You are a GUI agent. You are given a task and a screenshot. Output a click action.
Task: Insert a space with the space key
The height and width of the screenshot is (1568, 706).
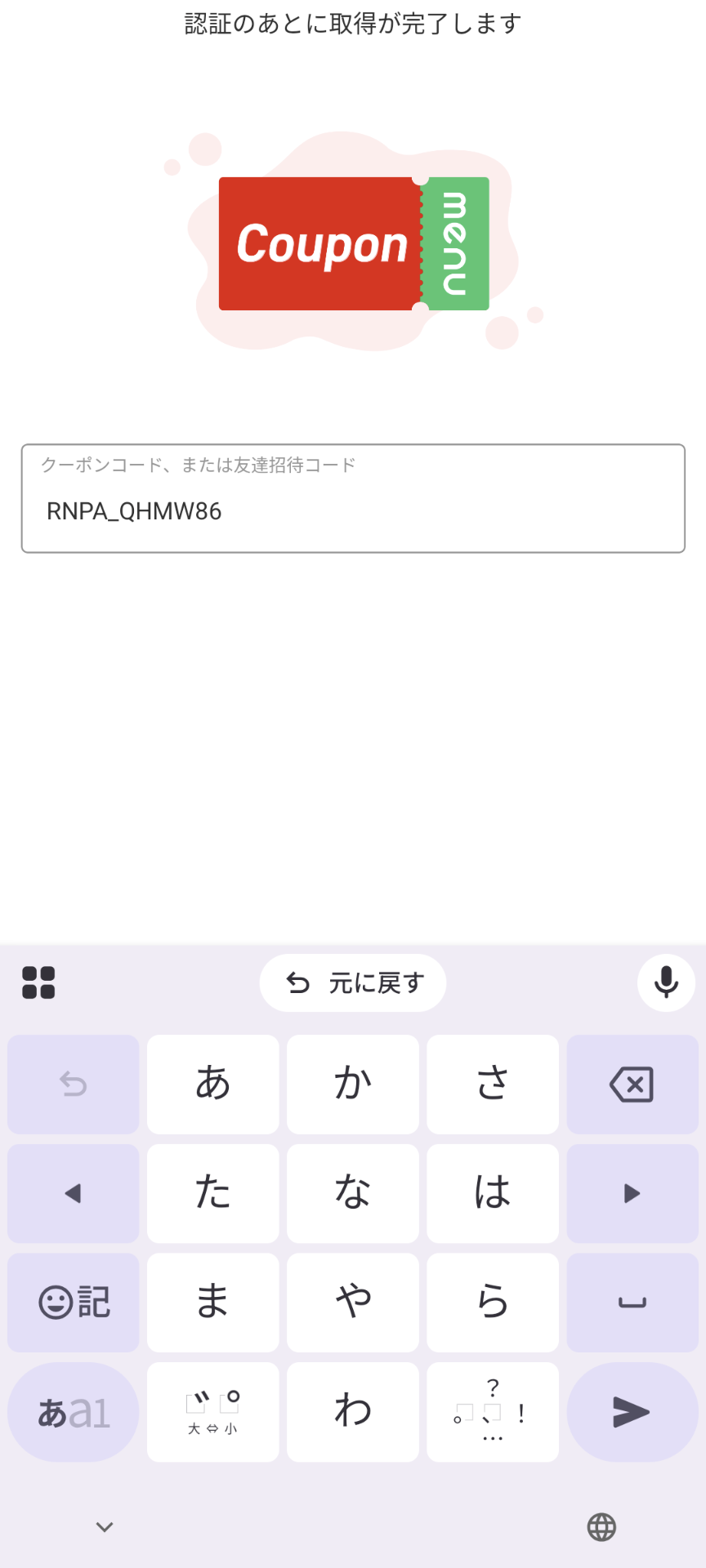click(632, 1303)
